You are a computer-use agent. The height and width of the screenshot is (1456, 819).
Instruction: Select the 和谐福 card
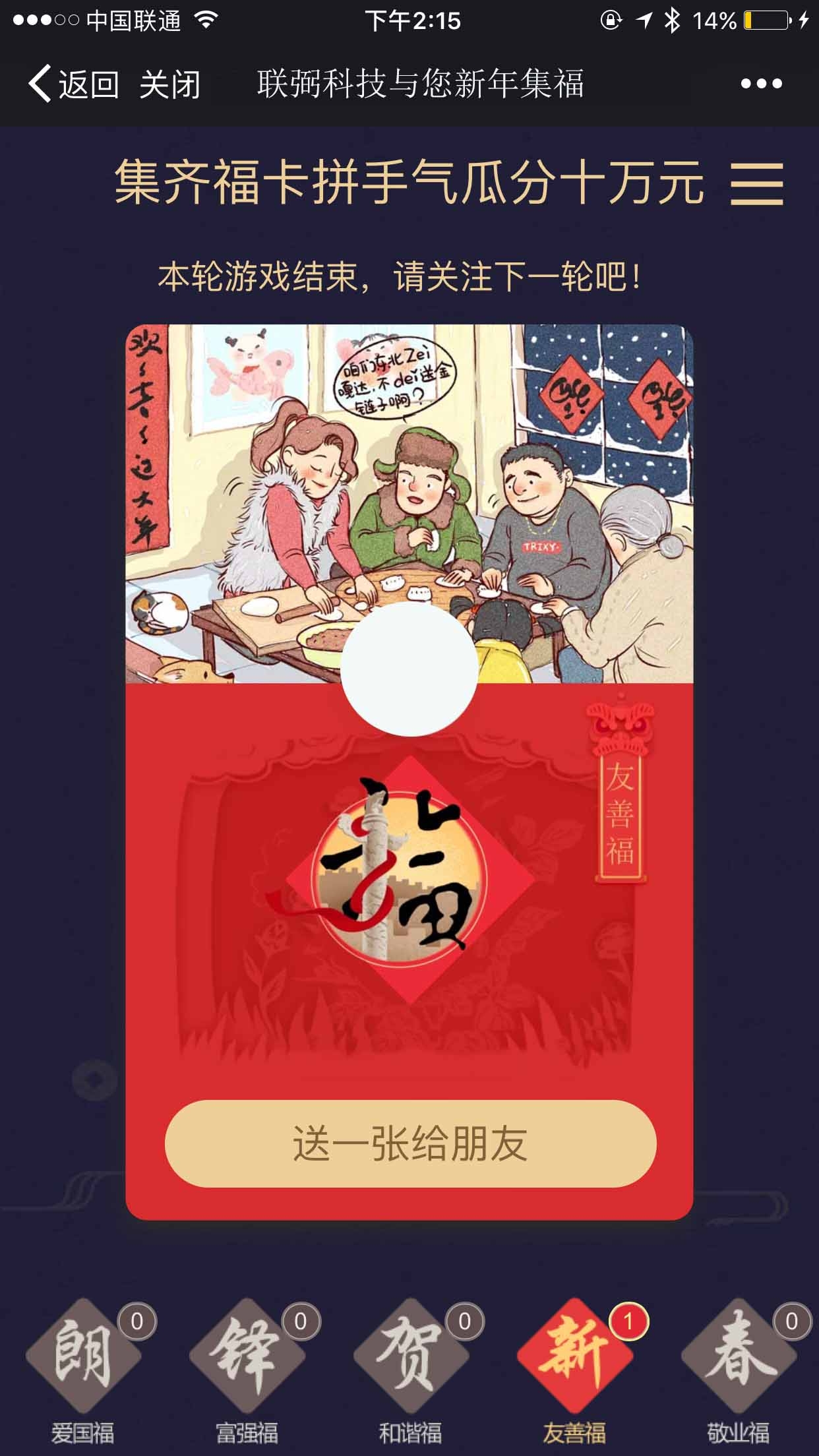pyautogui.click(x=410, y=1357)
